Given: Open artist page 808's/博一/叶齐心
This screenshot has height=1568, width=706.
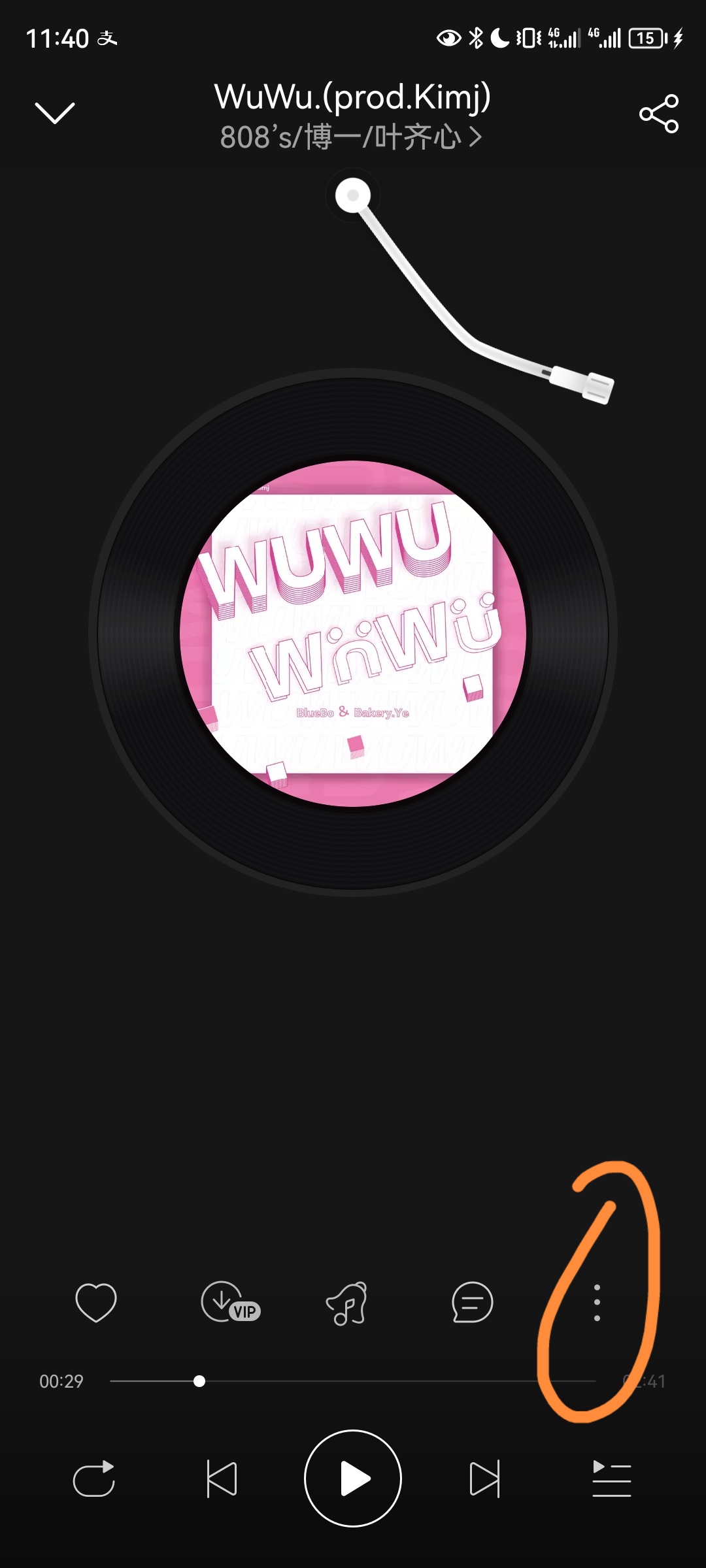Looking at the screenshot, I should coord(351,137).
